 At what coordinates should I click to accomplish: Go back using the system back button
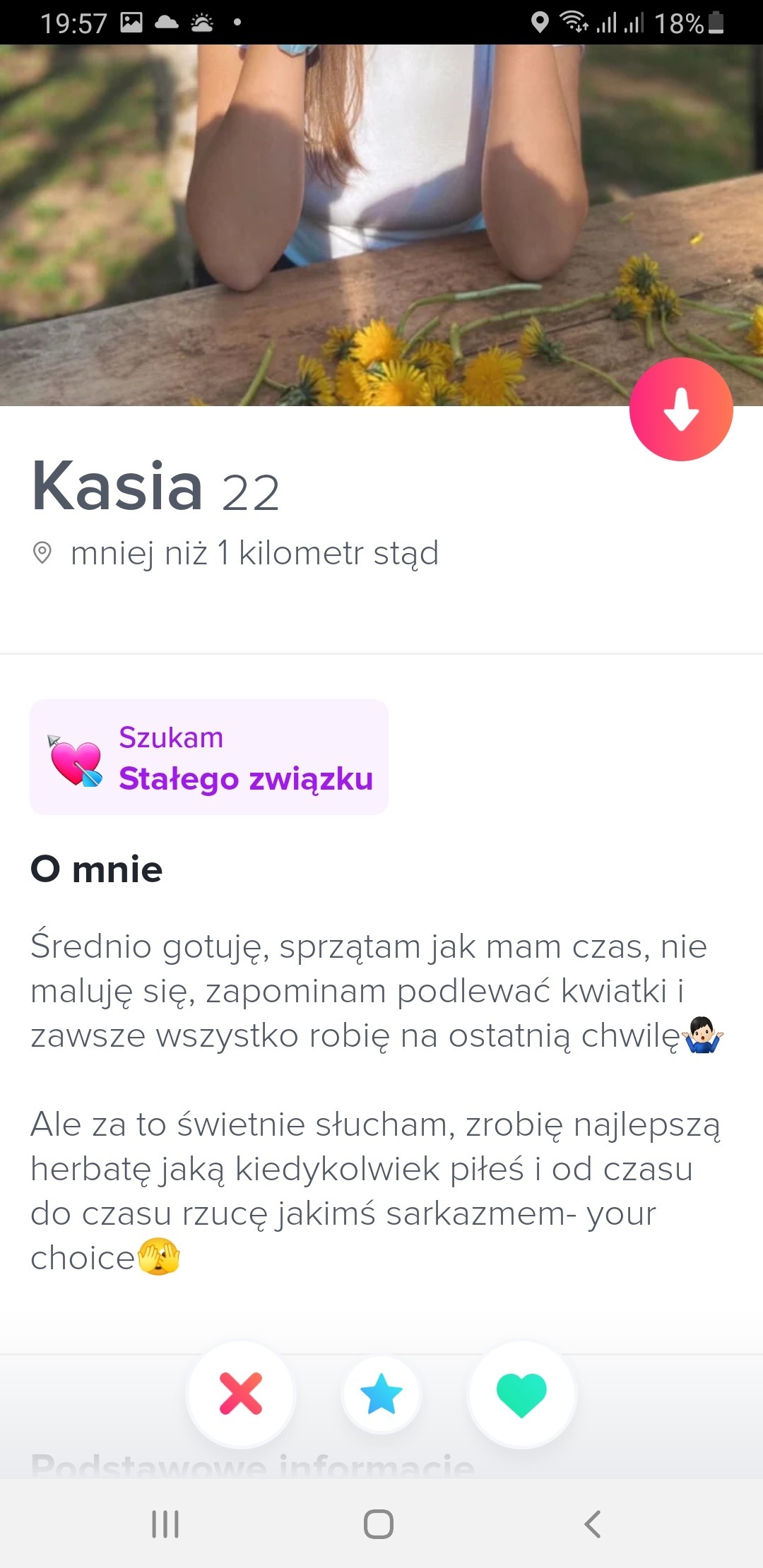pyautogui.click(x=592, y=1524)
